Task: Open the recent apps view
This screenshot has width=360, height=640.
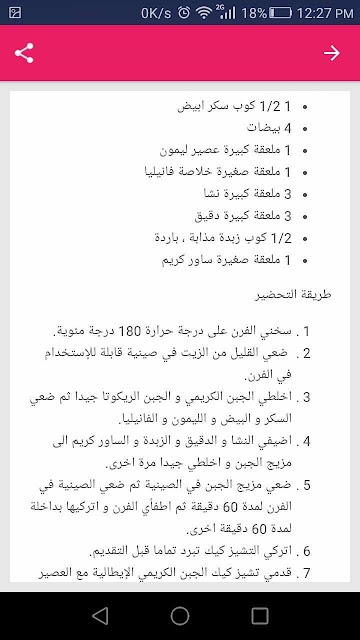Action: pyautogui.click(x=260, y=616)
